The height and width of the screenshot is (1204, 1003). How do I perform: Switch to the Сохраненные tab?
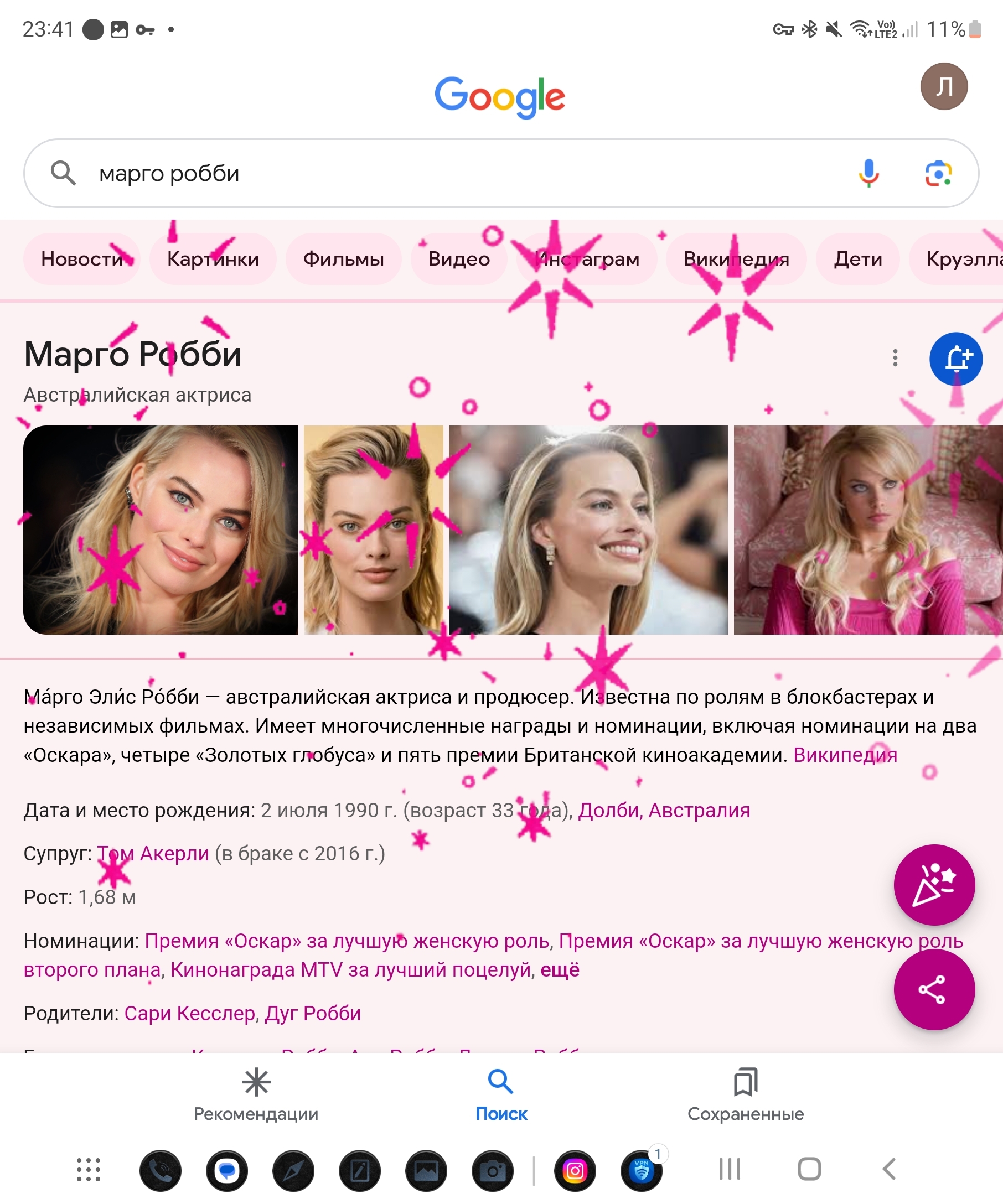[x=745, y=1094]
